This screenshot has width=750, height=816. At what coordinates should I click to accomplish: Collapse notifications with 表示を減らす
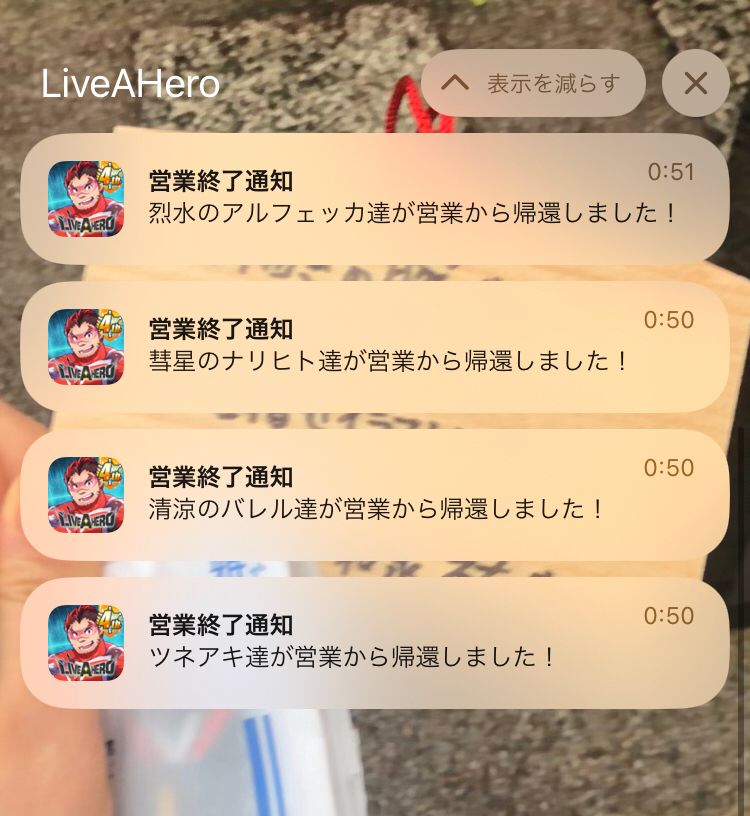click(533, 83)
